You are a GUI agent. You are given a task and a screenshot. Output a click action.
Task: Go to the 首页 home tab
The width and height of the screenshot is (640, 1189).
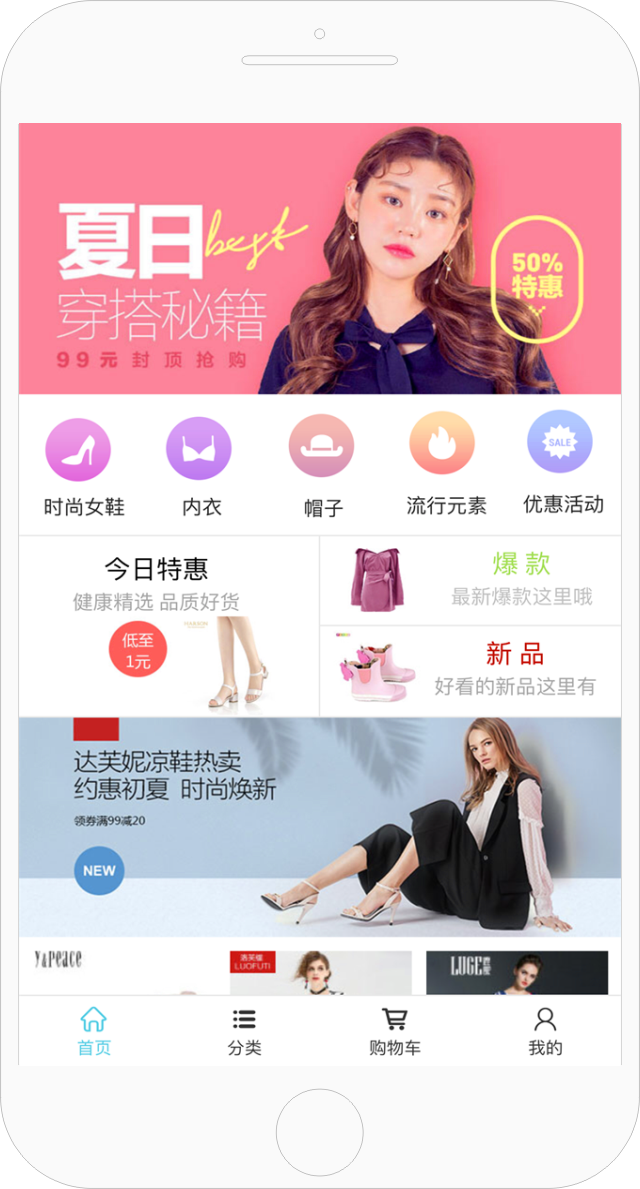(x=94, y=1032)
